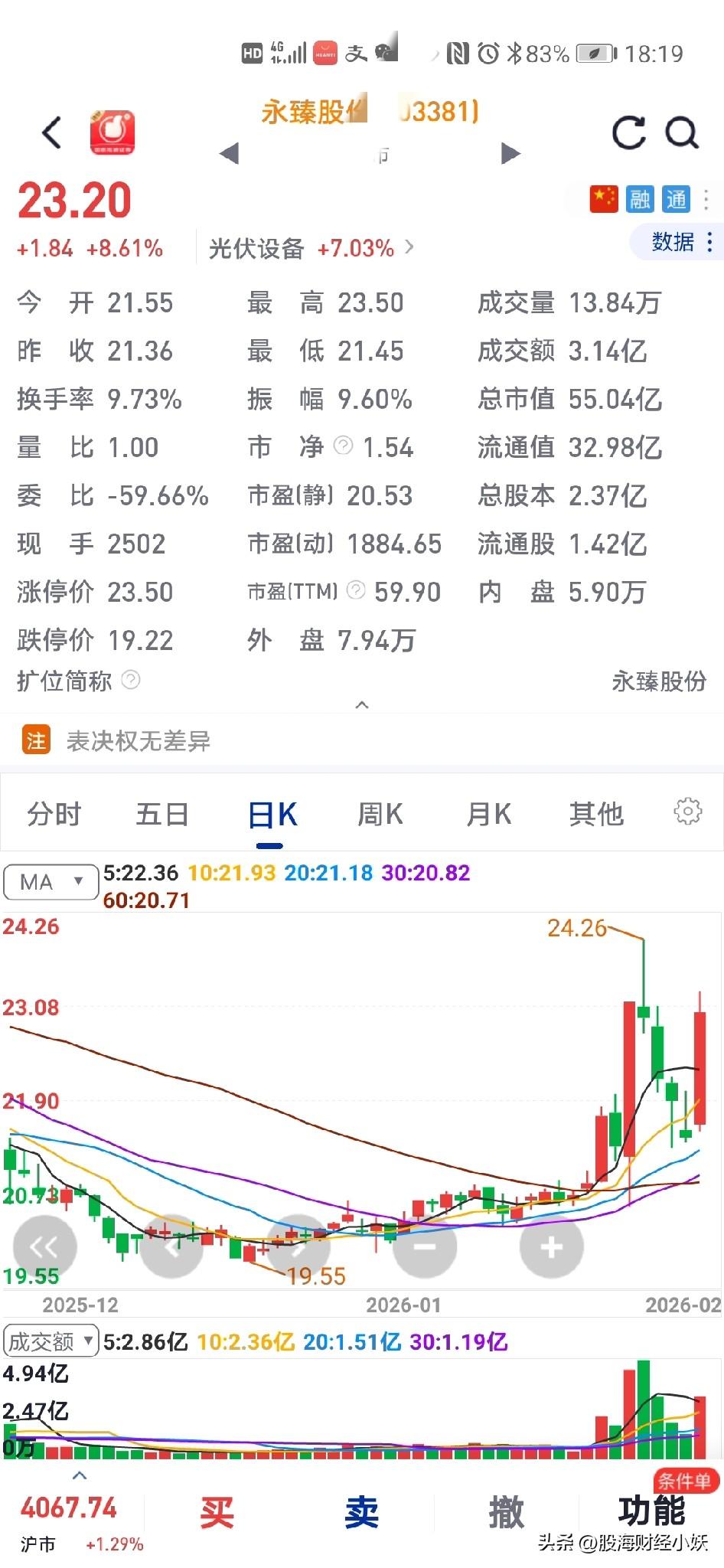Screen dimensions: 724x1568
Task: Zoom out on chart with minus icon
Action: 425,1246
